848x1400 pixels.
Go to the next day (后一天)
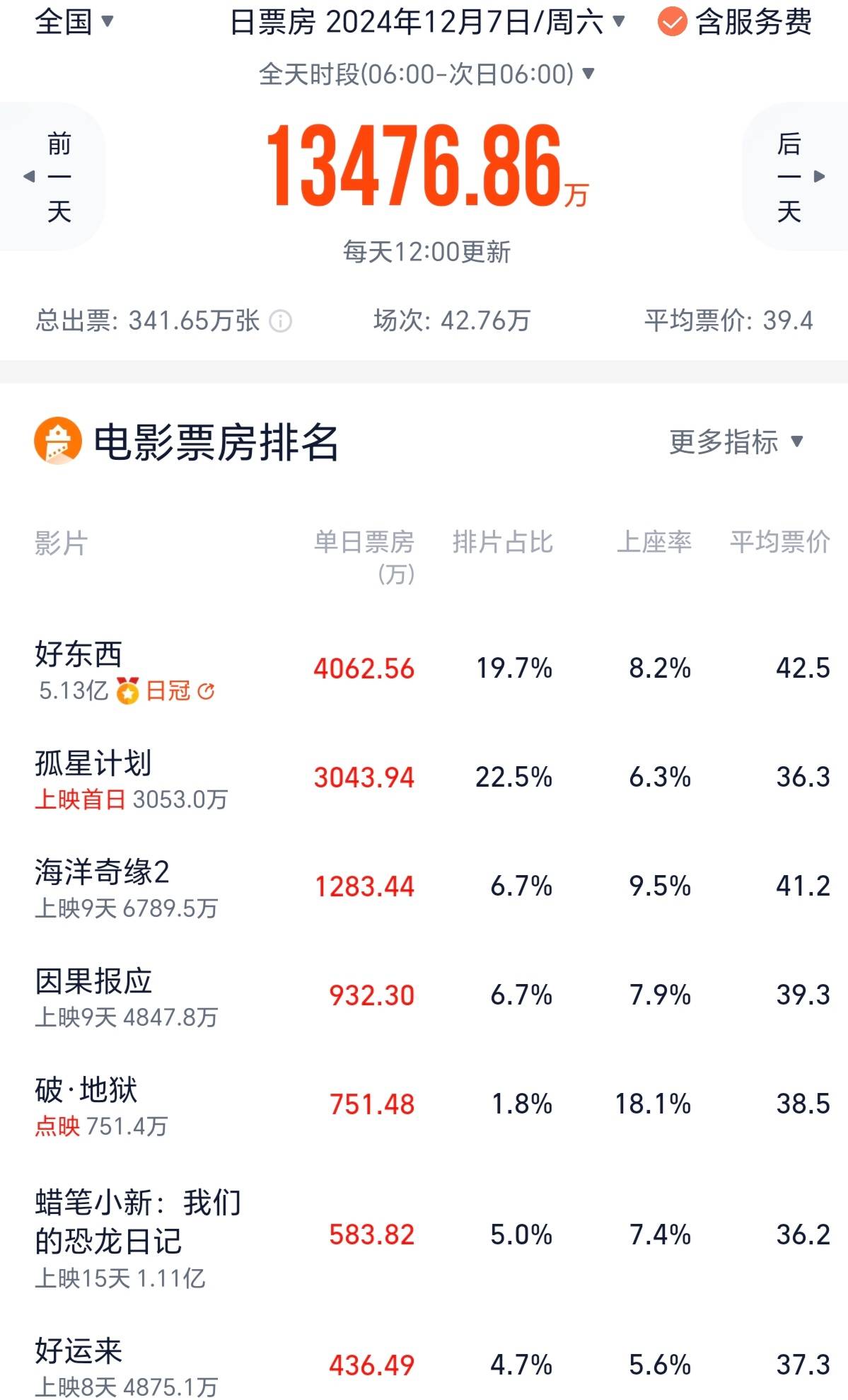[x=795, y=177]
